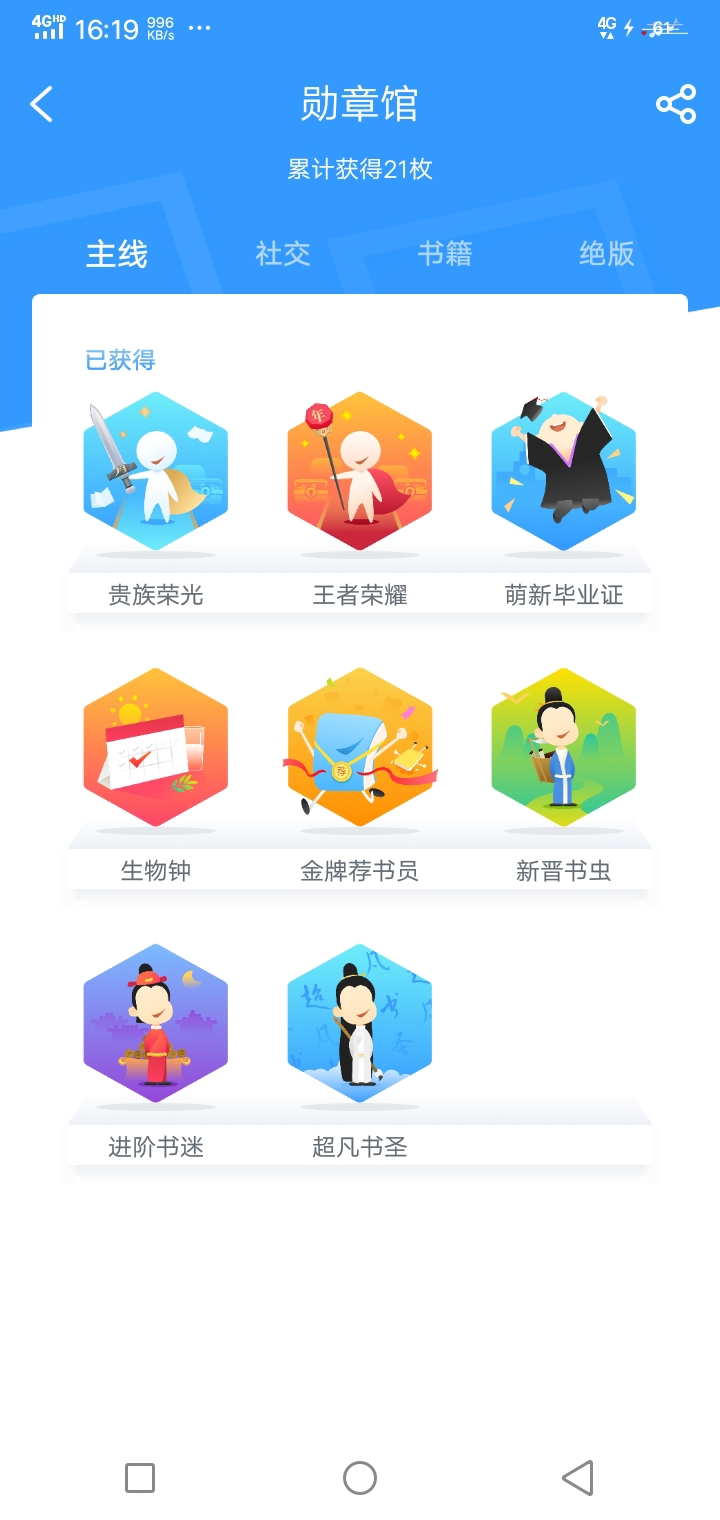The image size is (720, 1520).
Task: Open the 绝版 tab
Action: tap(607, 254)
